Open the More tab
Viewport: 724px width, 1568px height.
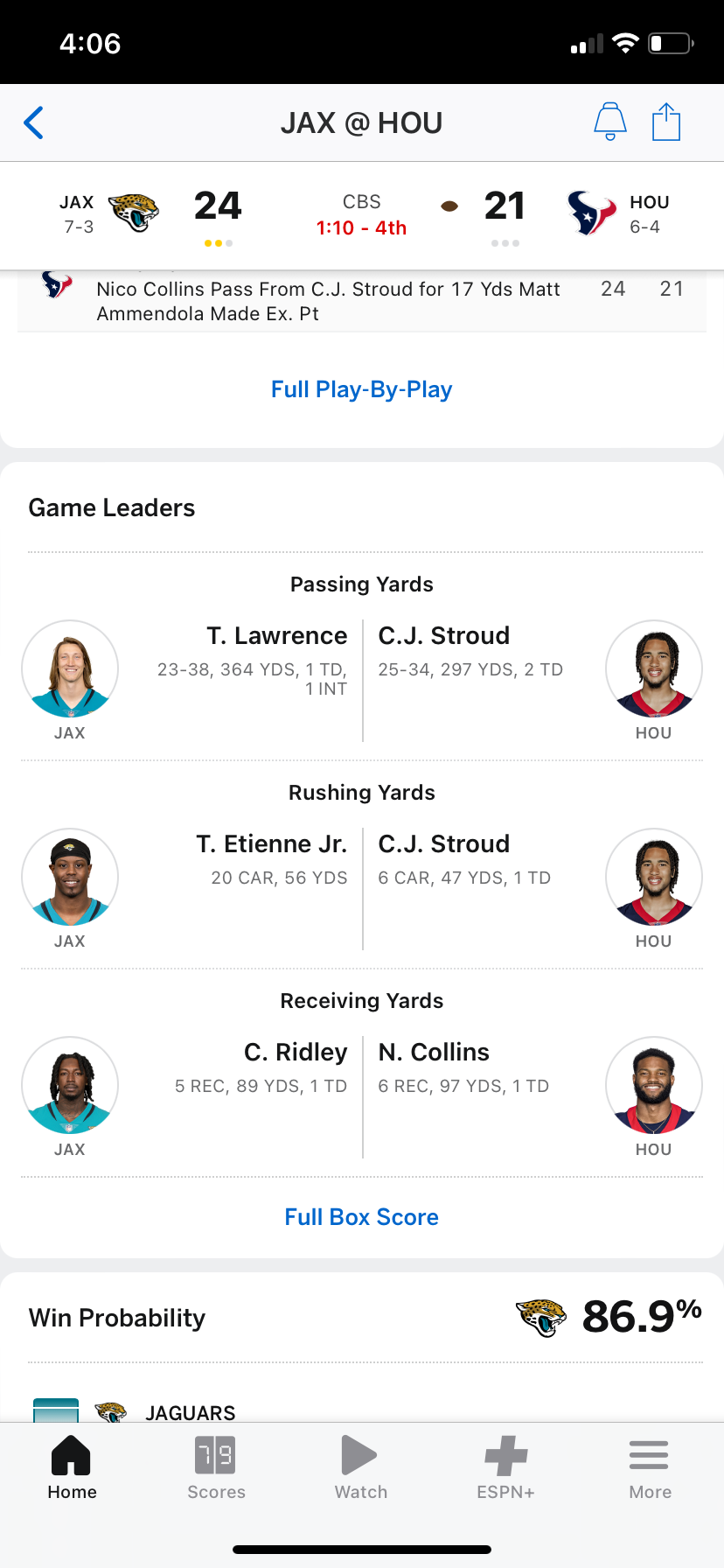pyautogui.click(x=650, y=1467)
